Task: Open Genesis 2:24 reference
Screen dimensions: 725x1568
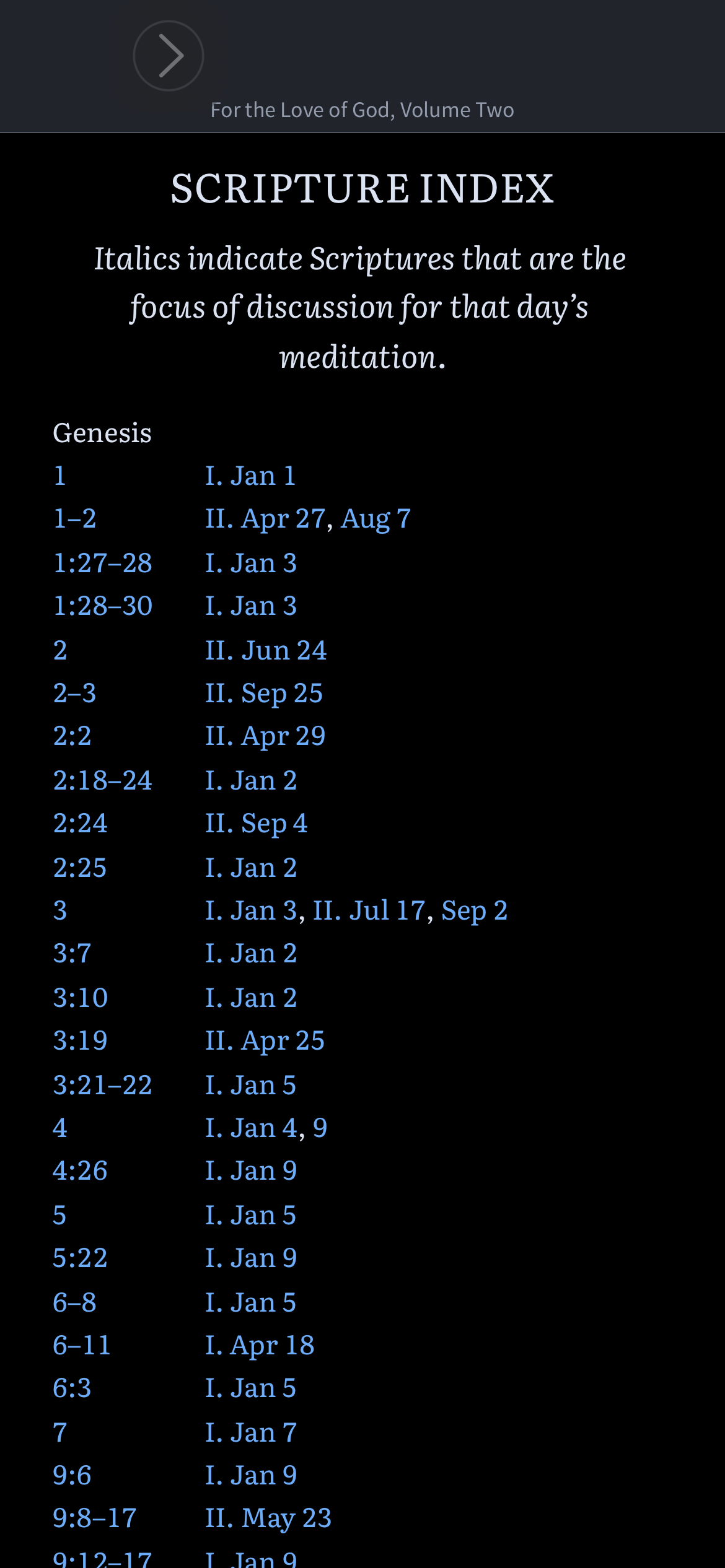Action: (x=81, y=823)
